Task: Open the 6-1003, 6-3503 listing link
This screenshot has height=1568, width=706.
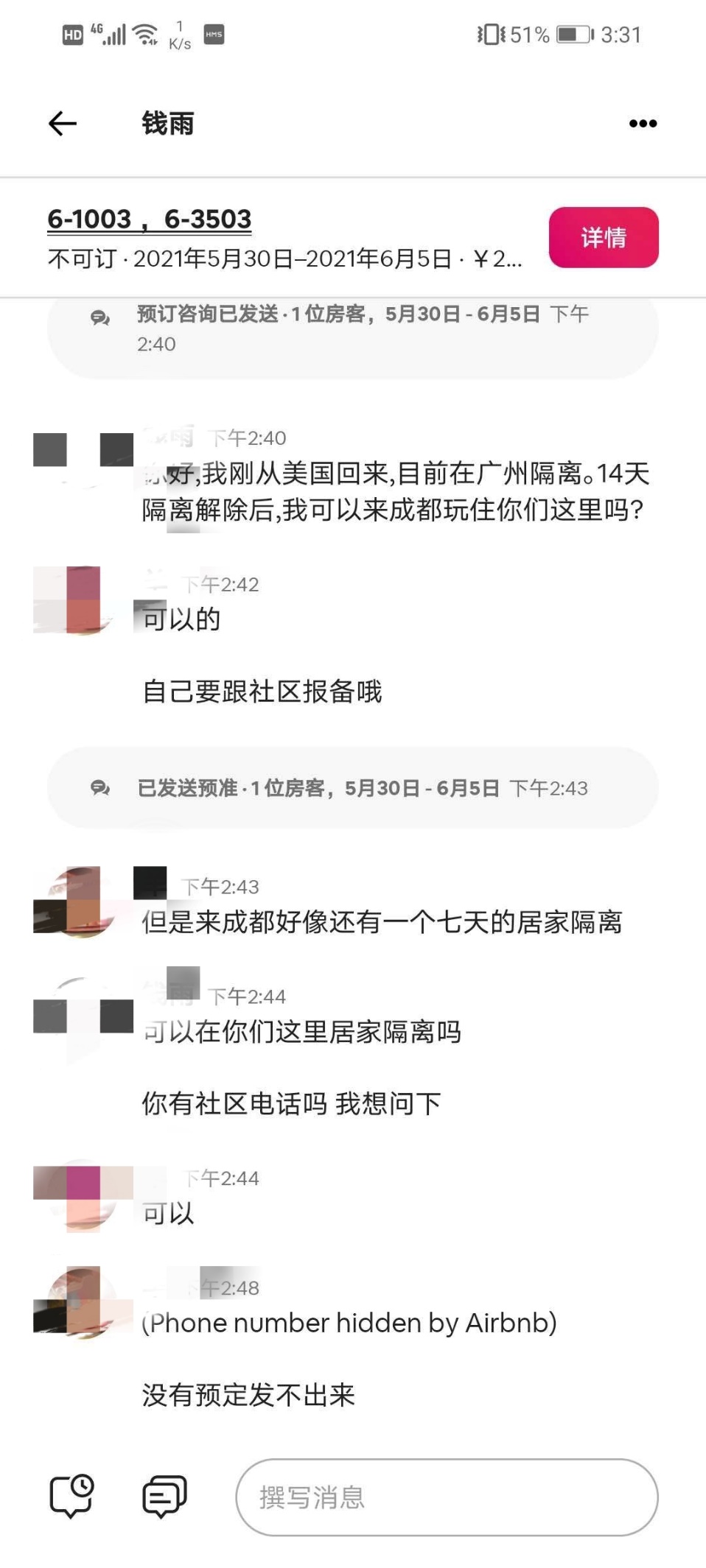Action: 150,219
